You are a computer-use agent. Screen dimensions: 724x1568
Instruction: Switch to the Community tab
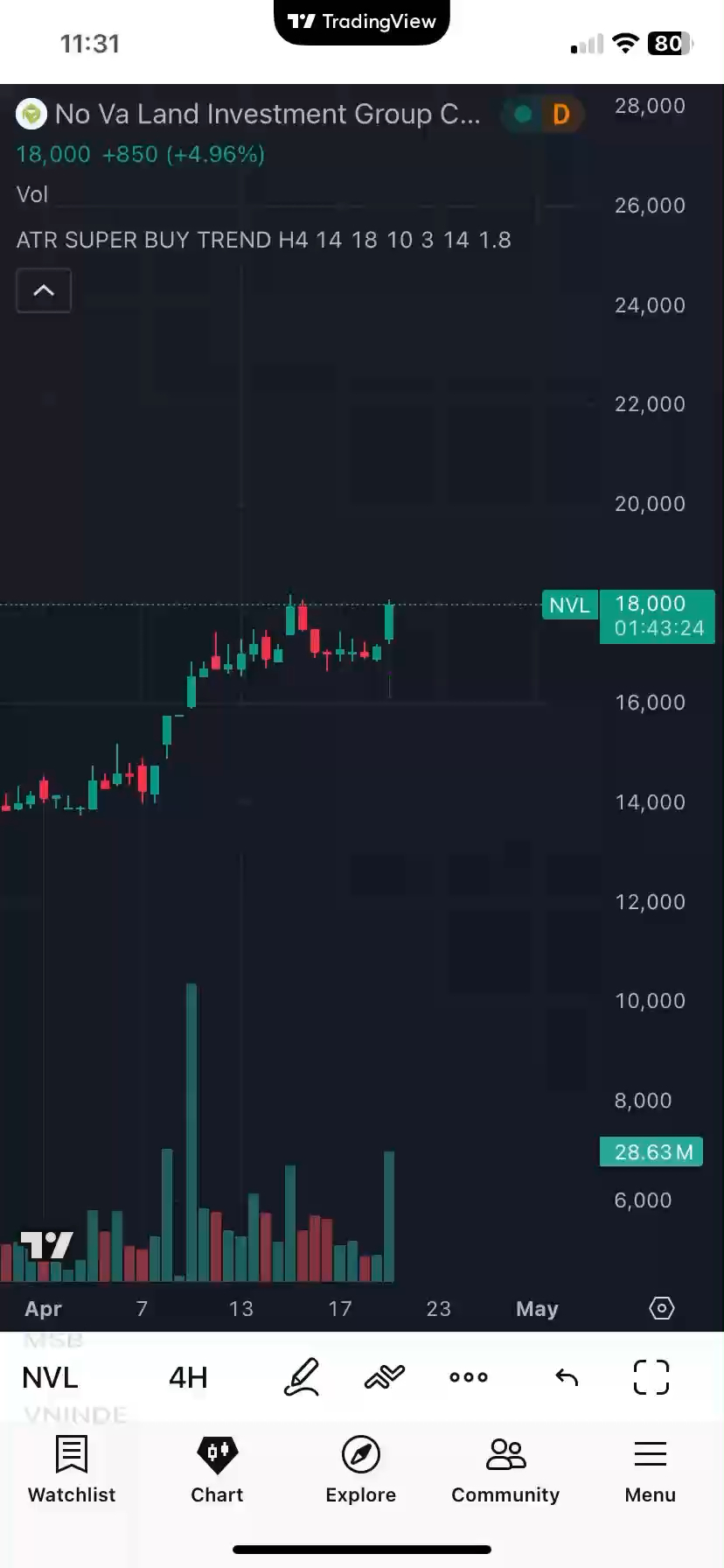[x=505, y=1469]
